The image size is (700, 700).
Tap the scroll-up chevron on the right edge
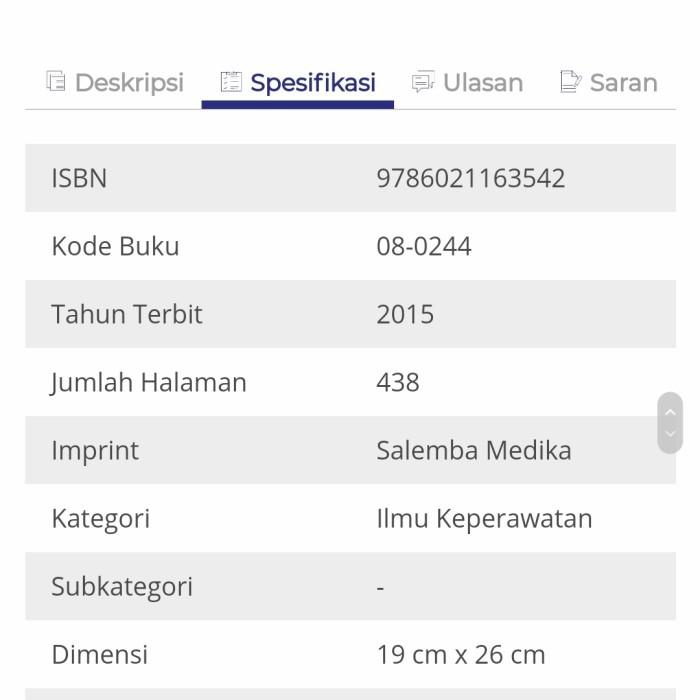click(x=670, y=411)
